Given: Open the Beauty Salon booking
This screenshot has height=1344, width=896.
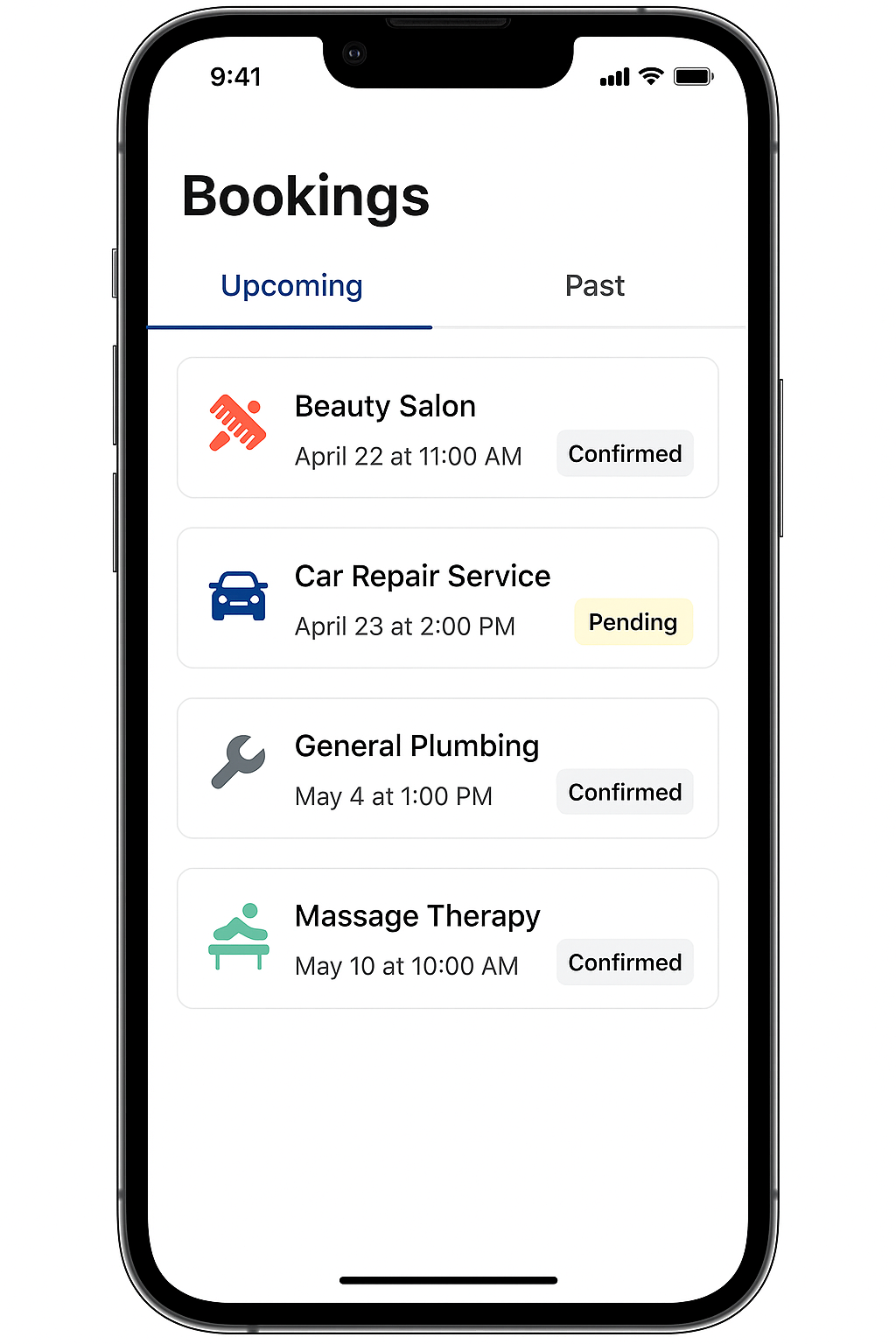Looking at the screenshot, I should click(447, 428).
